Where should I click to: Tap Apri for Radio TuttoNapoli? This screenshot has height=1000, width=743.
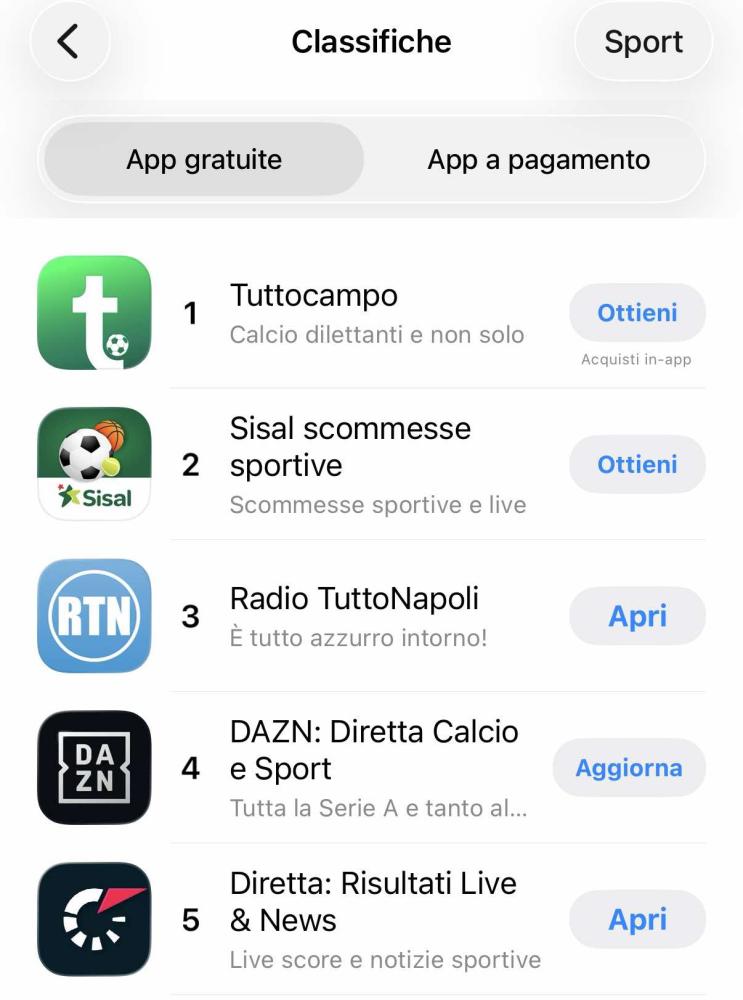pyautogui.click(x=637, y=617)
